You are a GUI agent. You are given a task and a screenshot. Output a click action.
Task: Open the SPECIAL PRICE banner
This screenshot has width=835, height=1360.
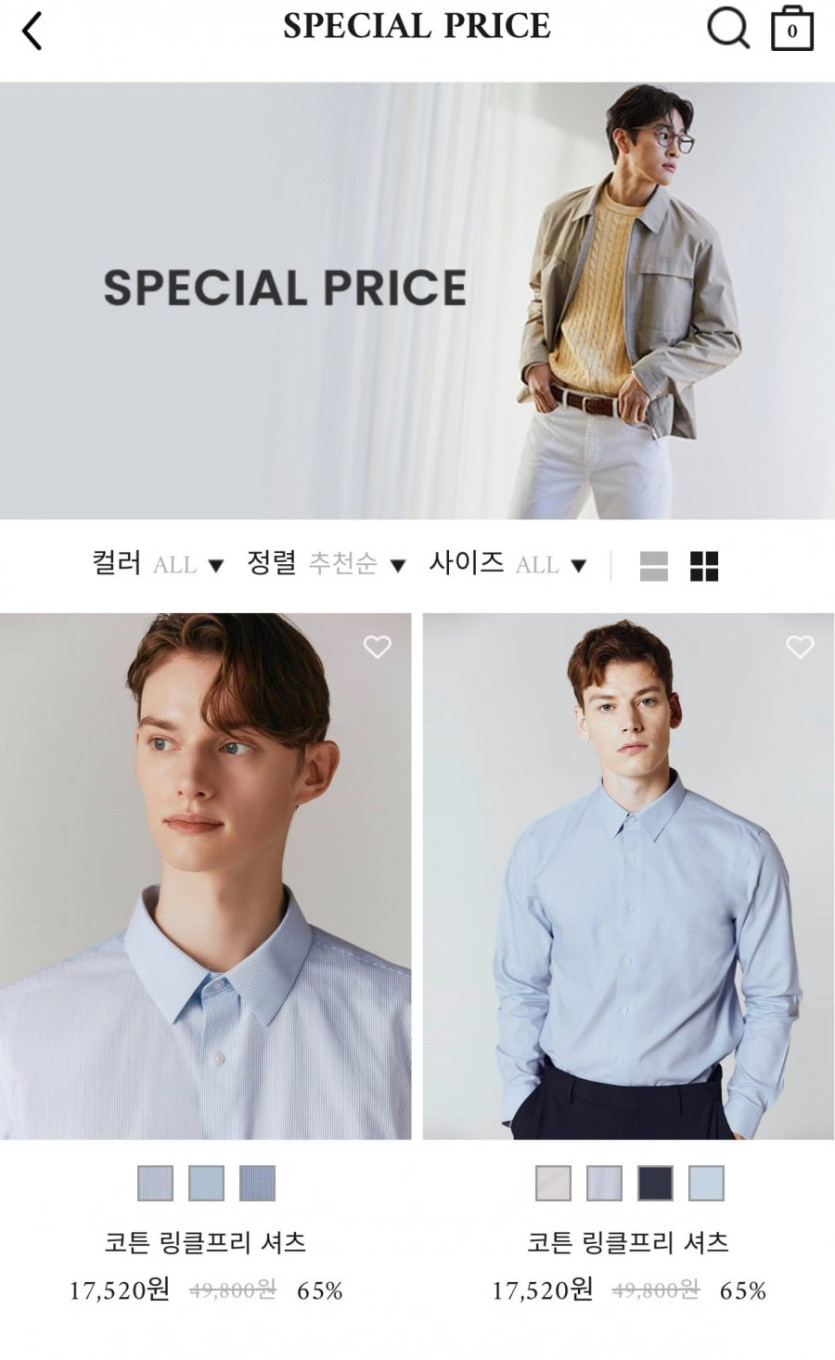pos(417,300)
